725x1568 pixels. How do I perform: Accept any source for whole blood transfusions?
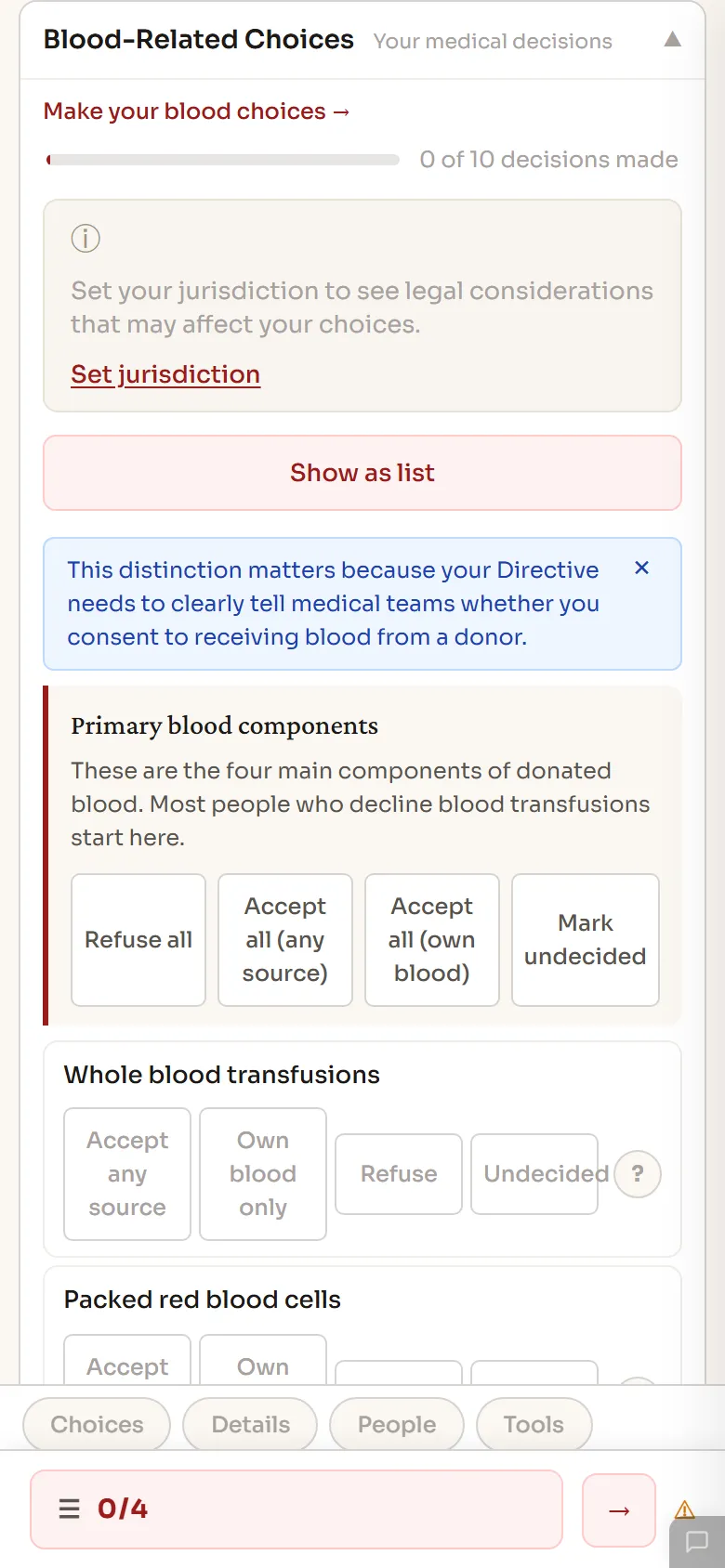click(x=127, y=1174)
